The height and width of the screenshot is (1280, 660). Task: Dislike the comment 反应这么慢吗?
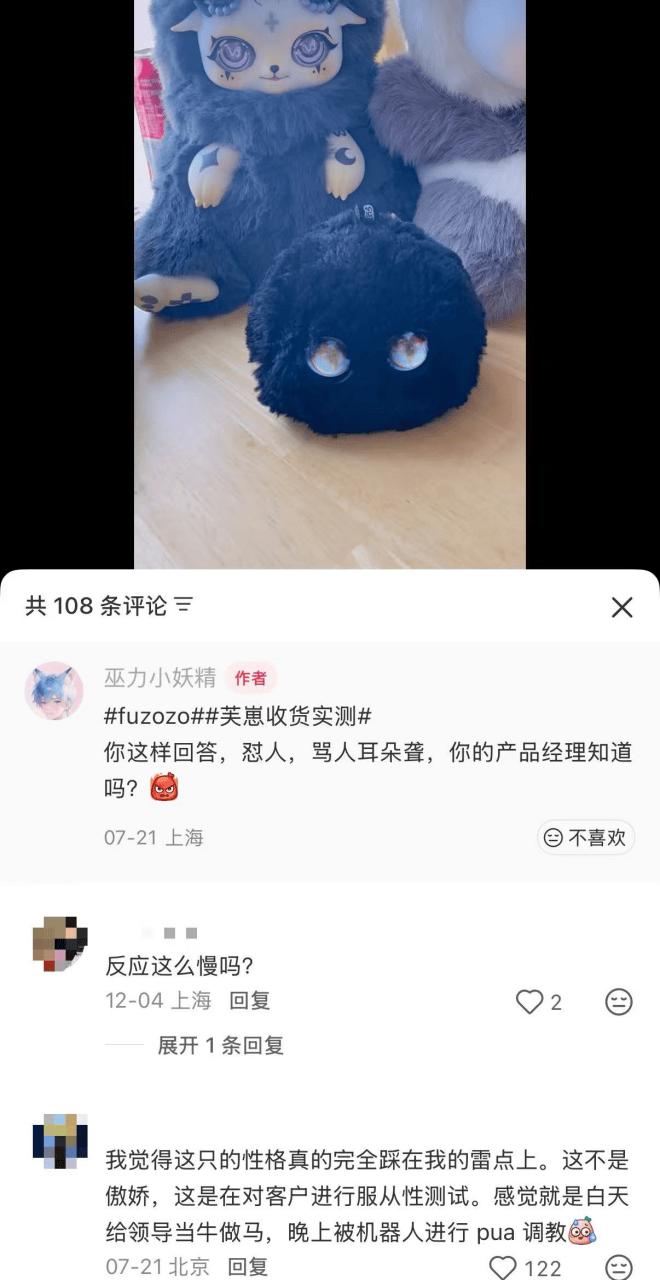click(x=619, y=1001)
